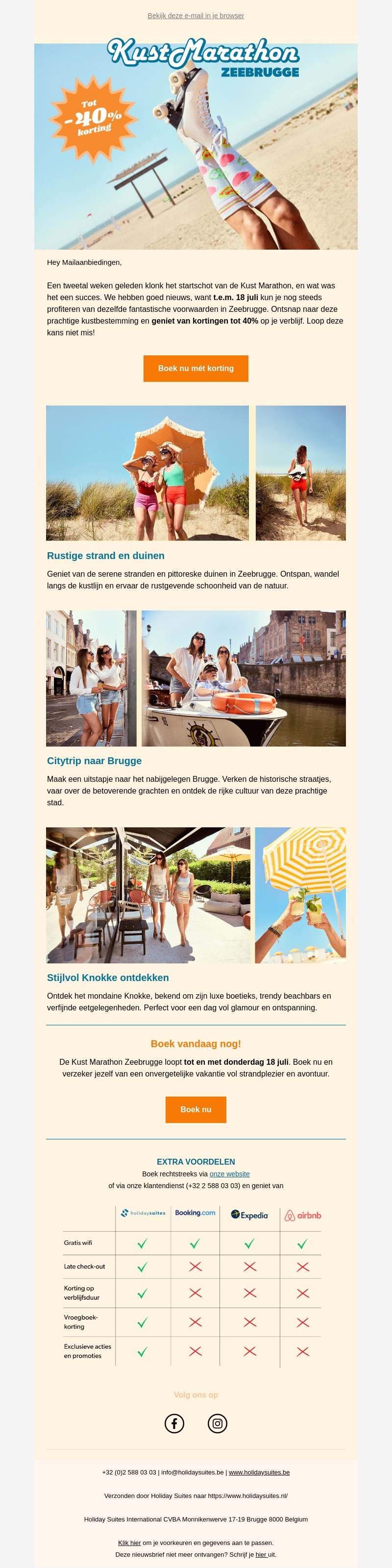Open the Facebook icon
This screenshot has height=1568, width=392.
click(174, 1423)
